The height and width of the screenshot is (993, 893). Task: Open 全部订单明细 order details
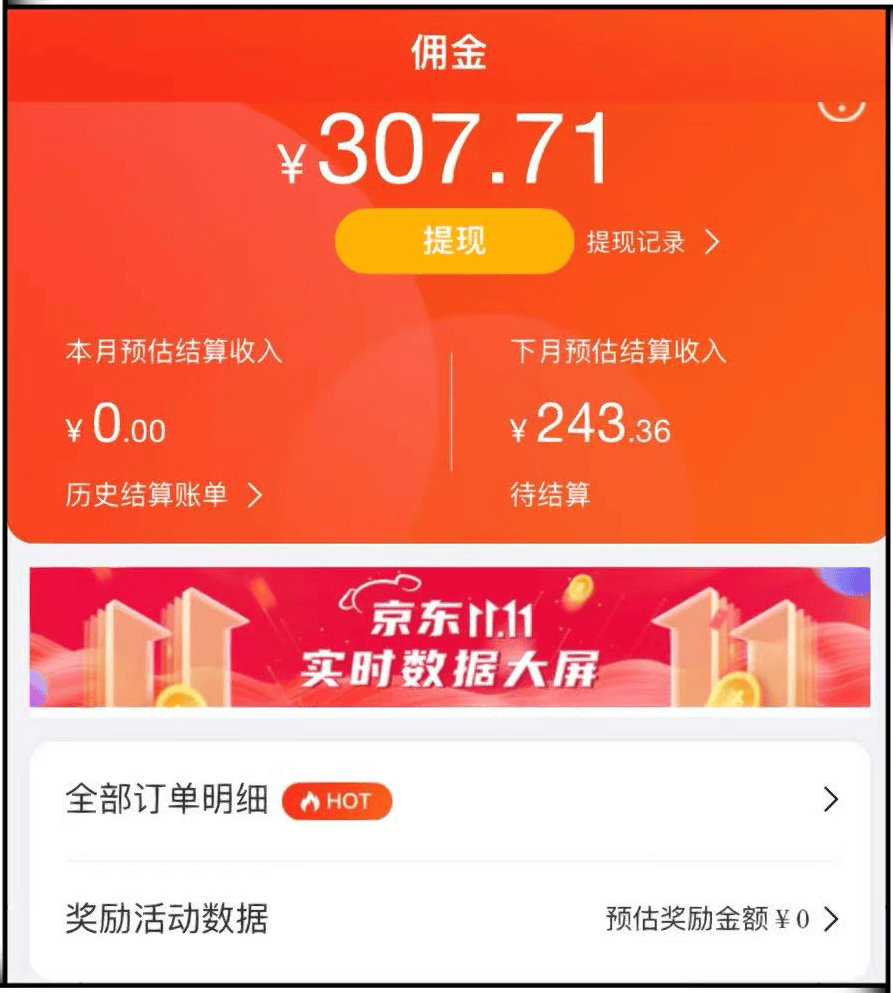[x=450, y=800]
